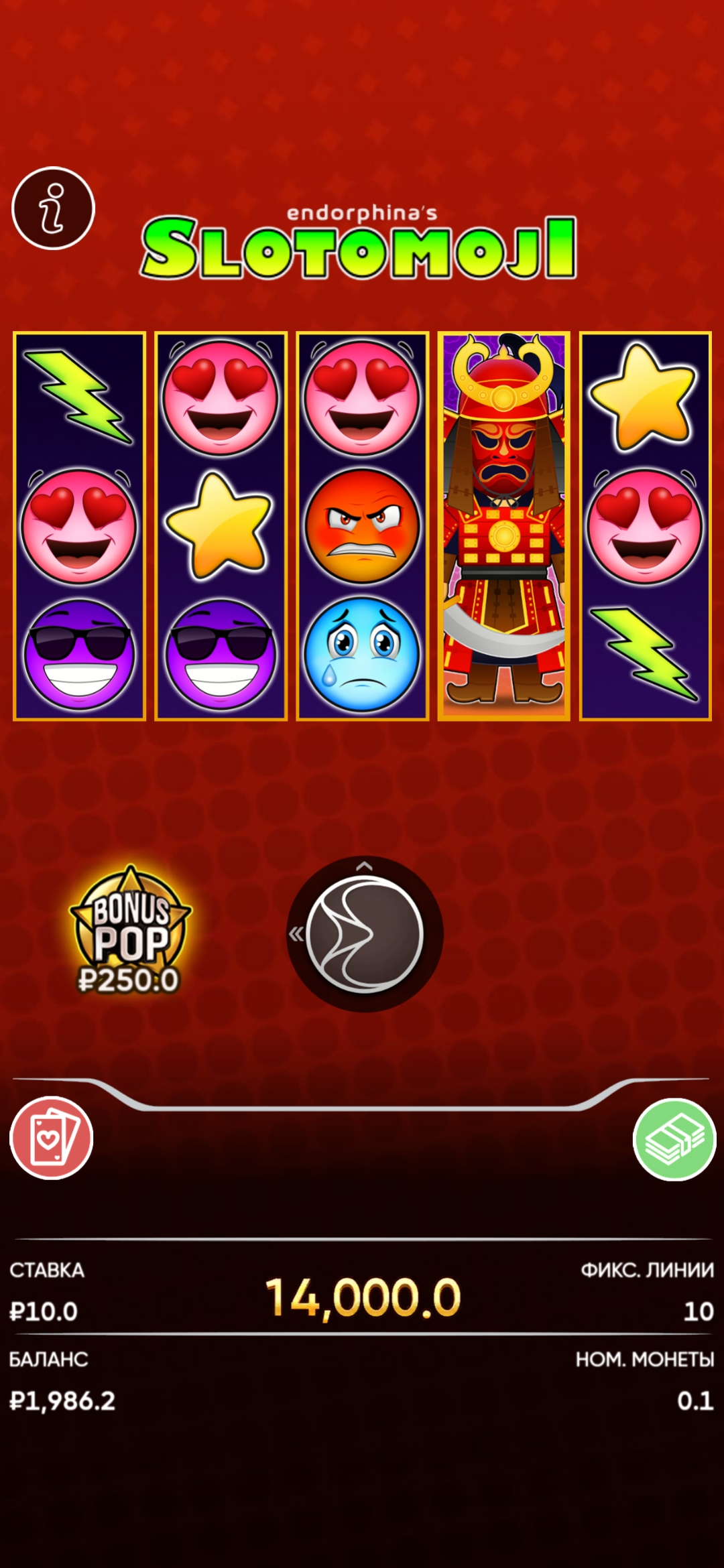This screenshot has width=724, height=1568.
Task: Open the green cash take-win button
Action: pos(674,1139)
